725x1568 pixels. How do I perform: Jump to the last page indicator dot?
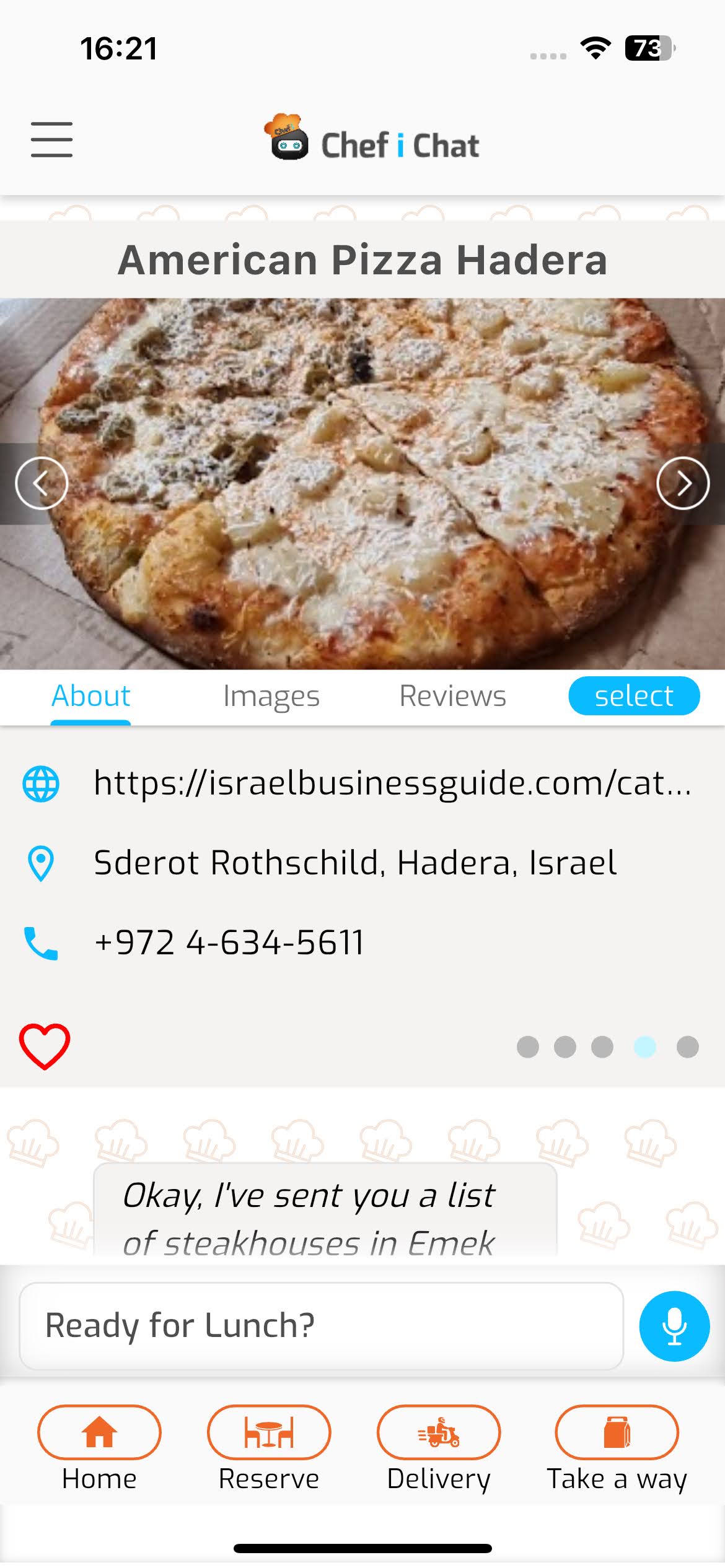click(x=687, y=1047)
